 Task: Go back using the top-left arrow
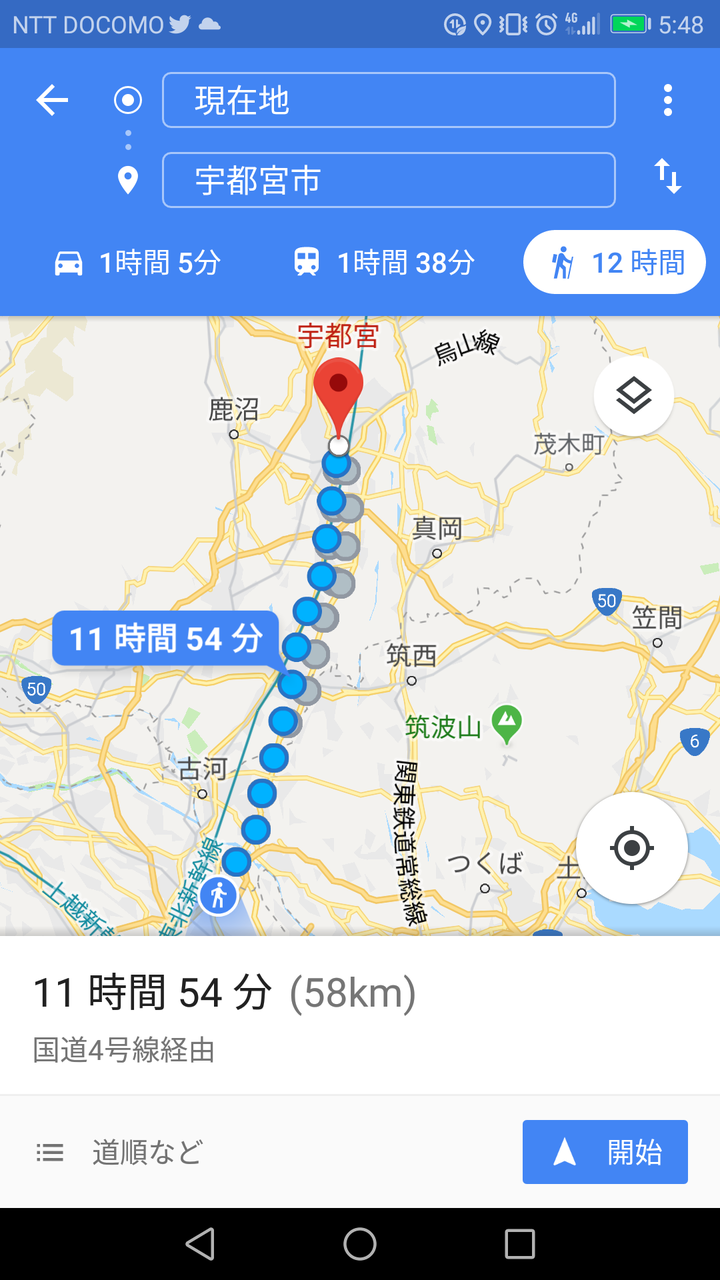(52, 100)
